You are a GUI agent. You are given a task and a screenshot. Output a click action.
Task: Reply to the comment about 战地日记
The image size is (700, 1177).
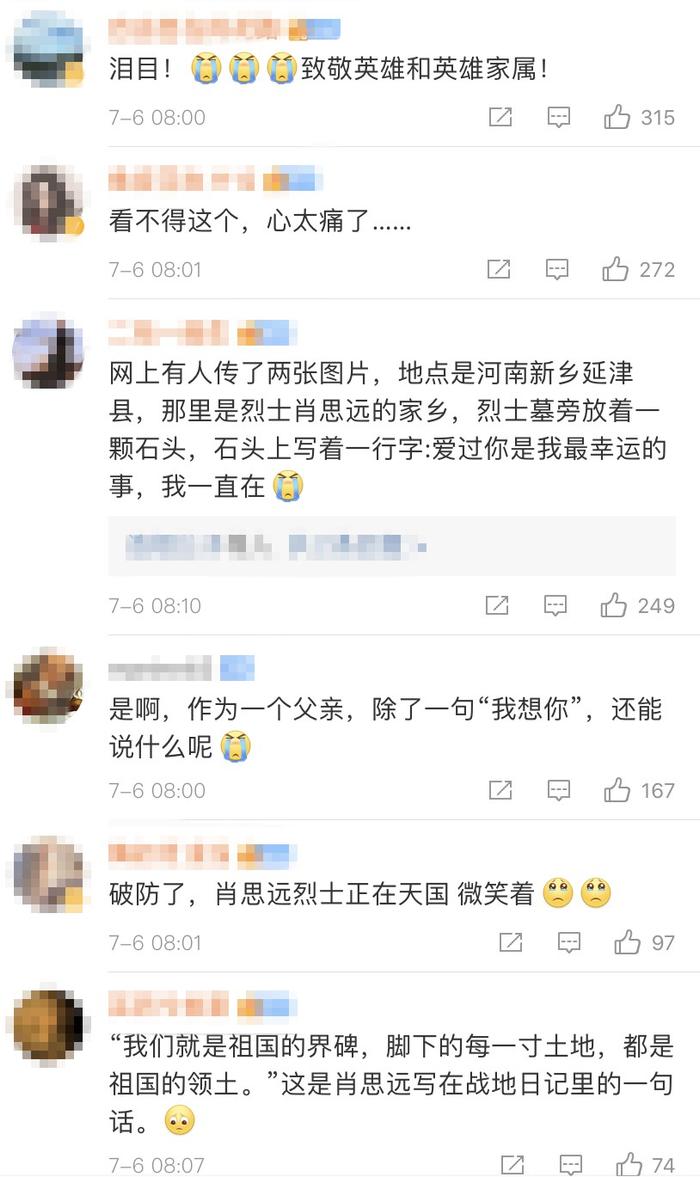click(x=571, y=1164)
